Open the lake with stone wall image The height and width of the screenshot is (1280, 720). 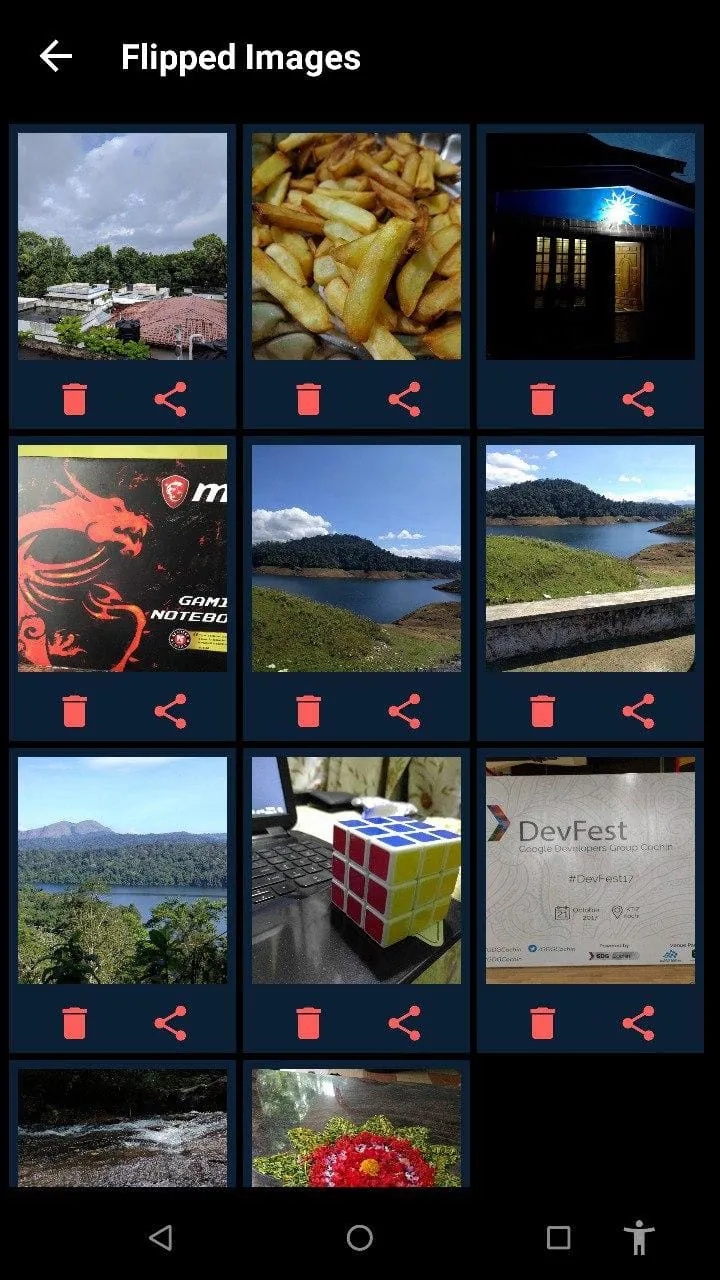590,558
